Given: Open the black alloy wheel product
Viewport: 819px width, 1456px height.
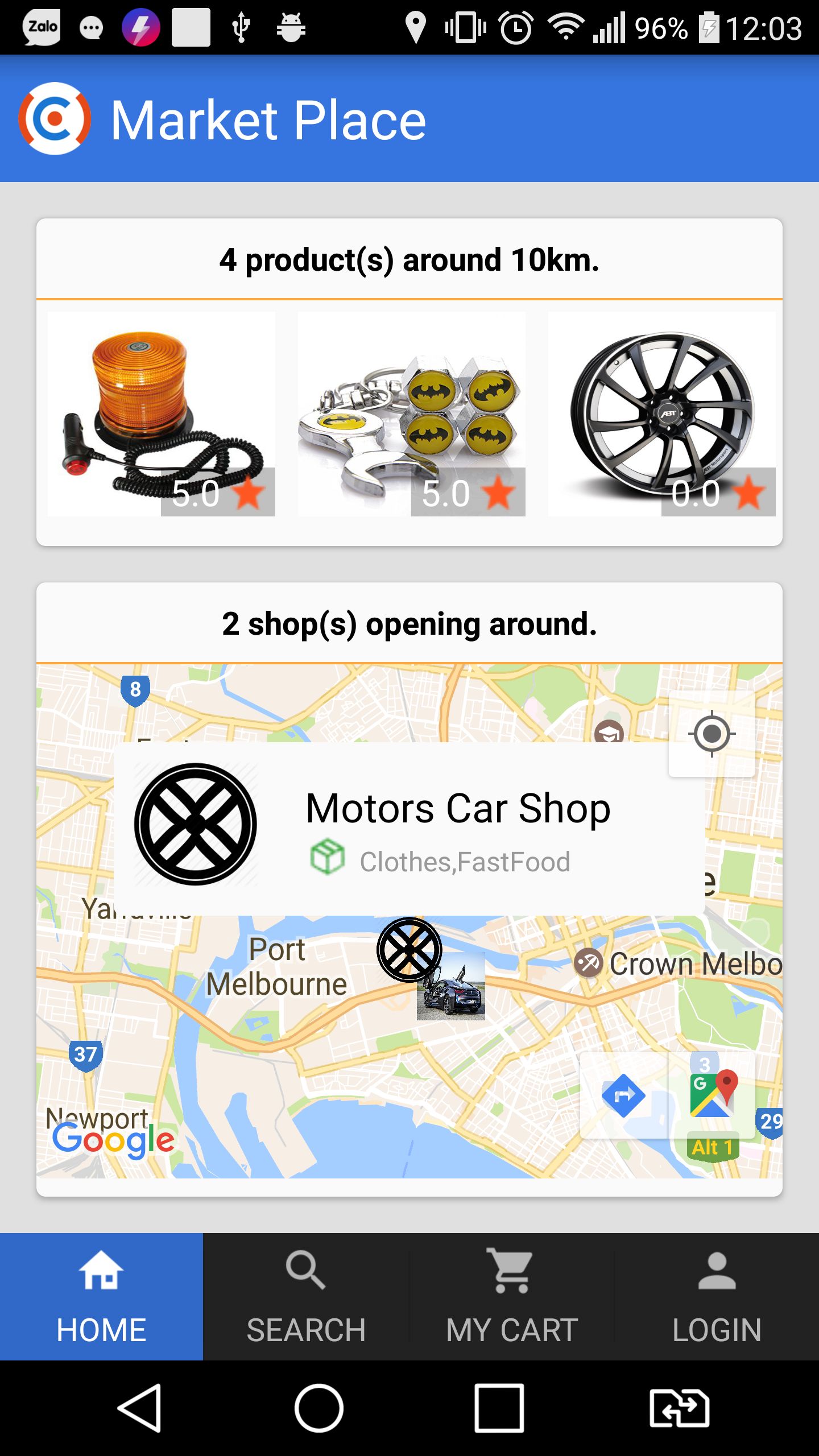Looking at the screenshot, I should click(661, 413).
